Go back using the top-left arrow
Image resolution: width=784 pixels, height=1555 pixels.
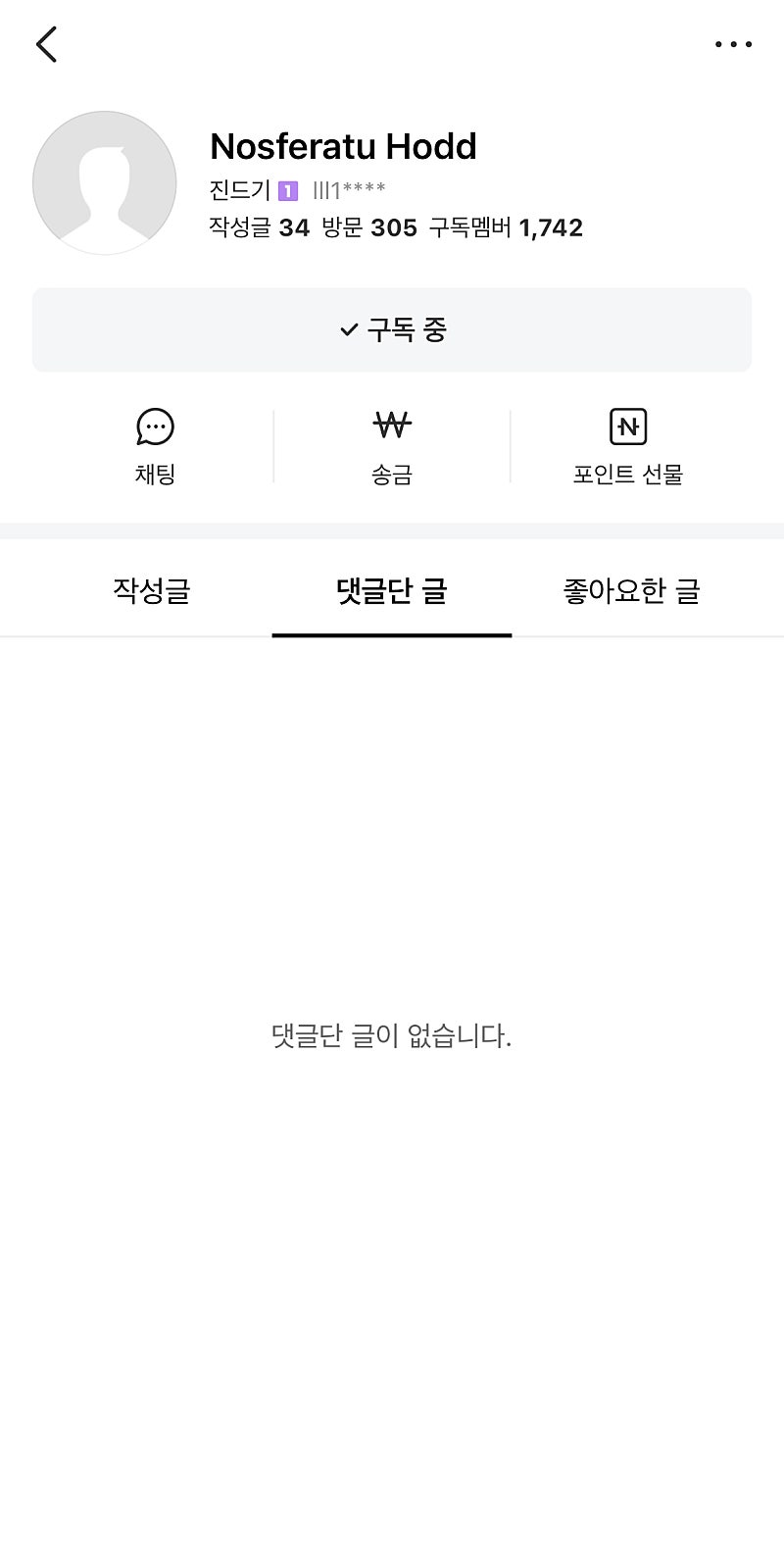click(x=46, y=44)
